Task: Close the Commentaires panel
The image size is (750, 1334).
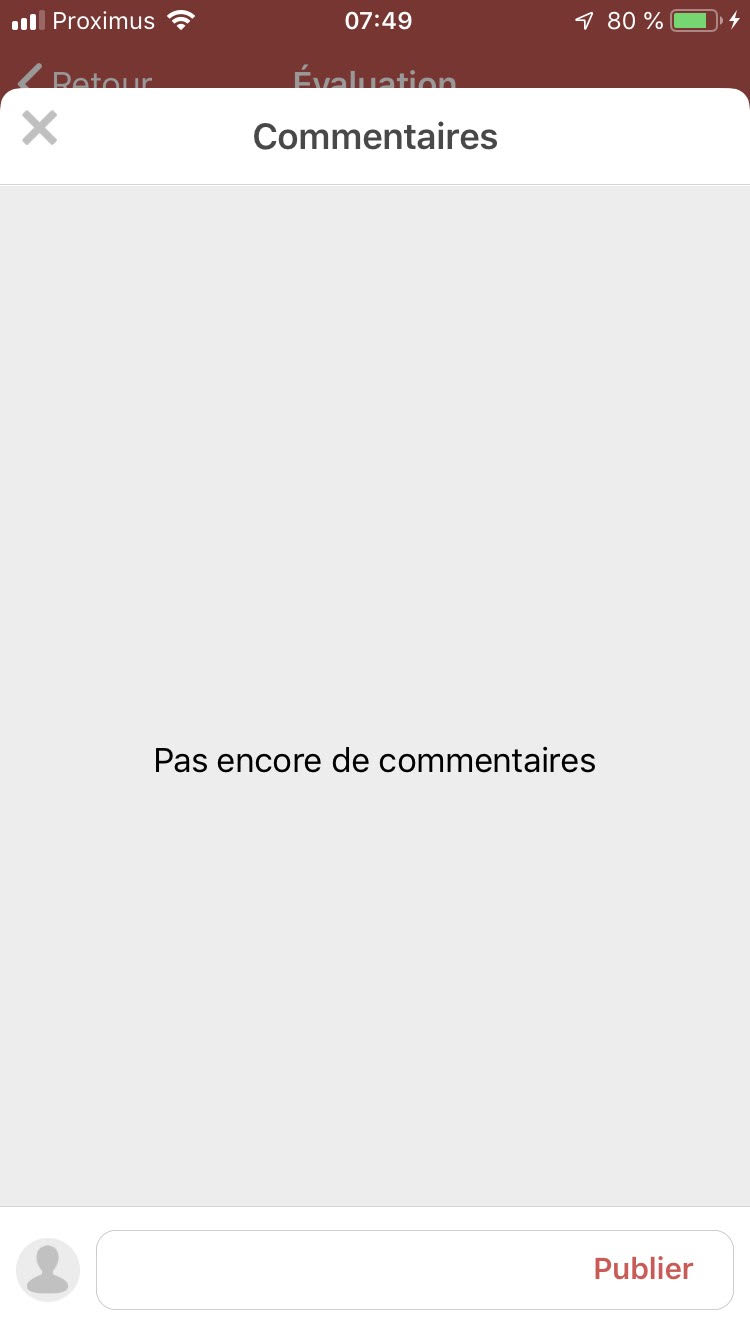Action: (40, 129)
